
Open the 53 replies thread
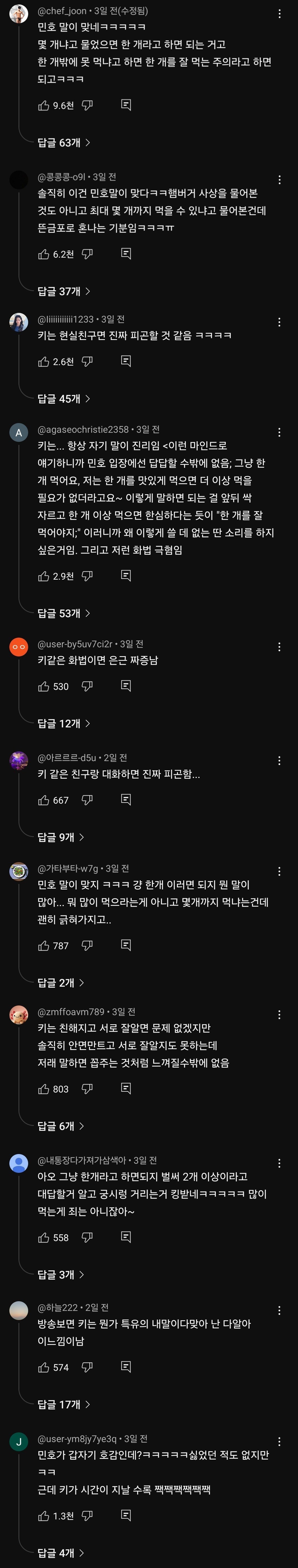[x=64, y=613]
